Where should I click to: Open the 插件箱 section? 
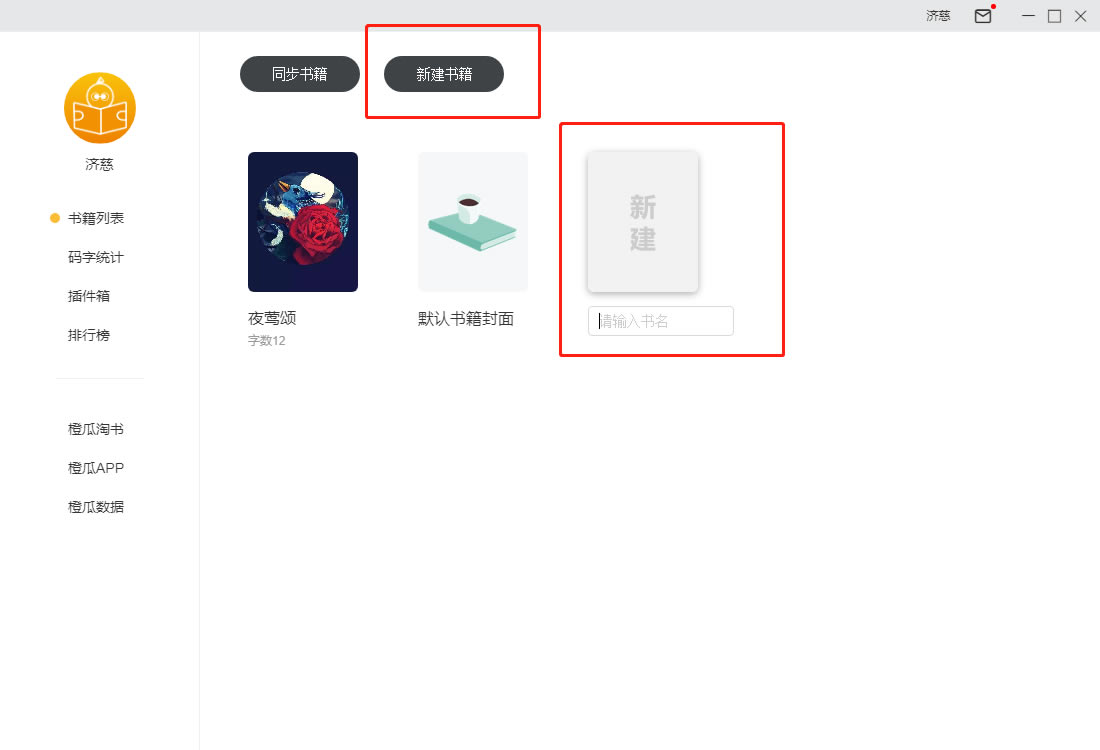89,296
